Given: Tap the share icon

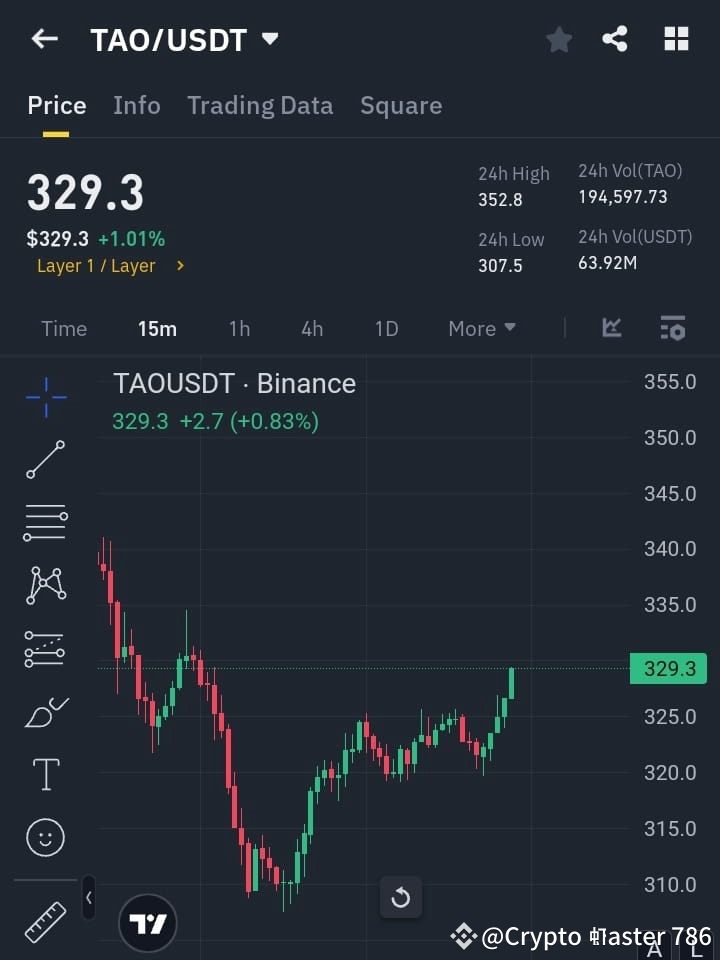Looking at the screenshot, I should (x=616, y=39).
